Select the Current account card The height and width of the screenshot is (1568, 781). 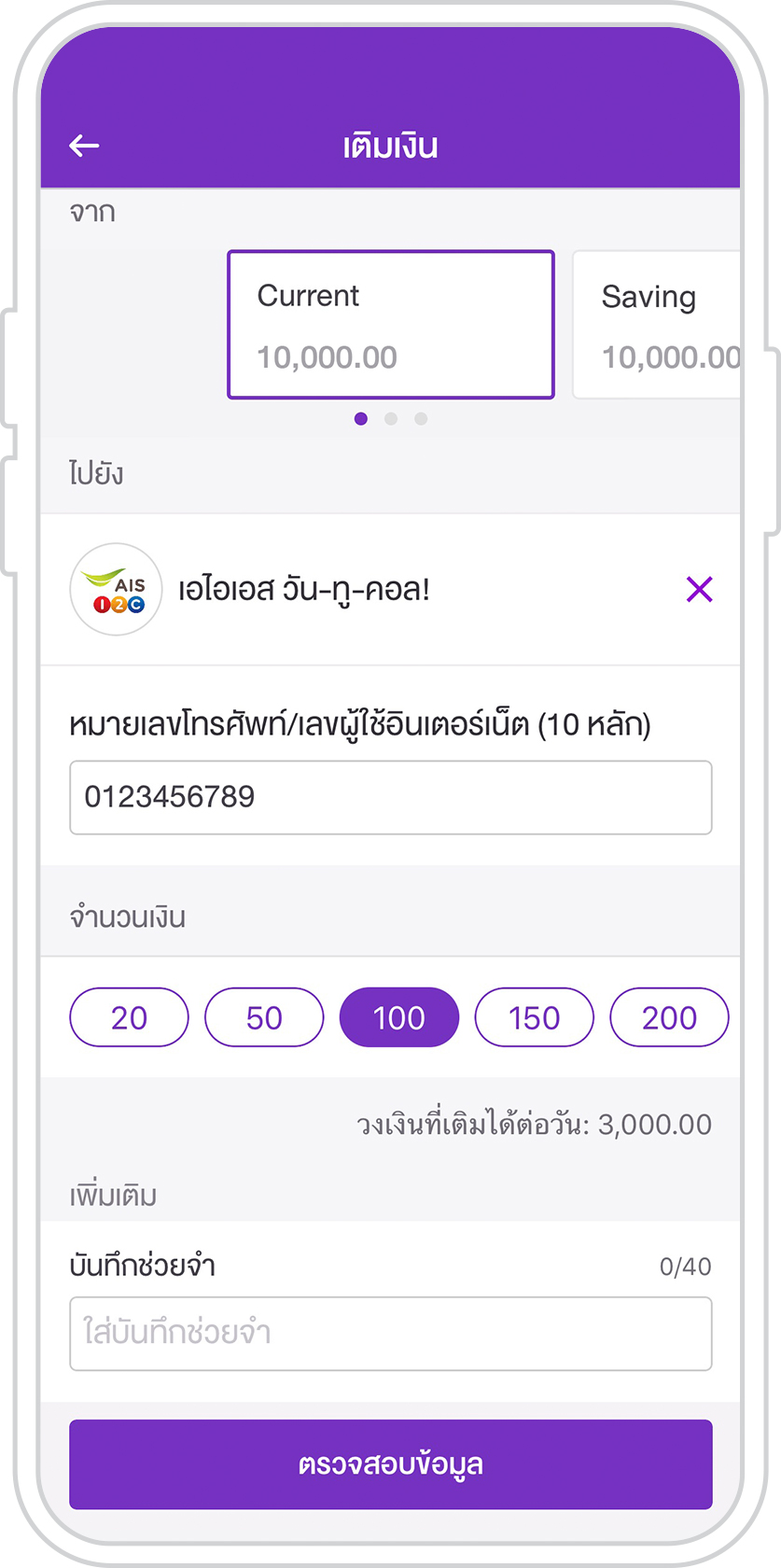391,325
